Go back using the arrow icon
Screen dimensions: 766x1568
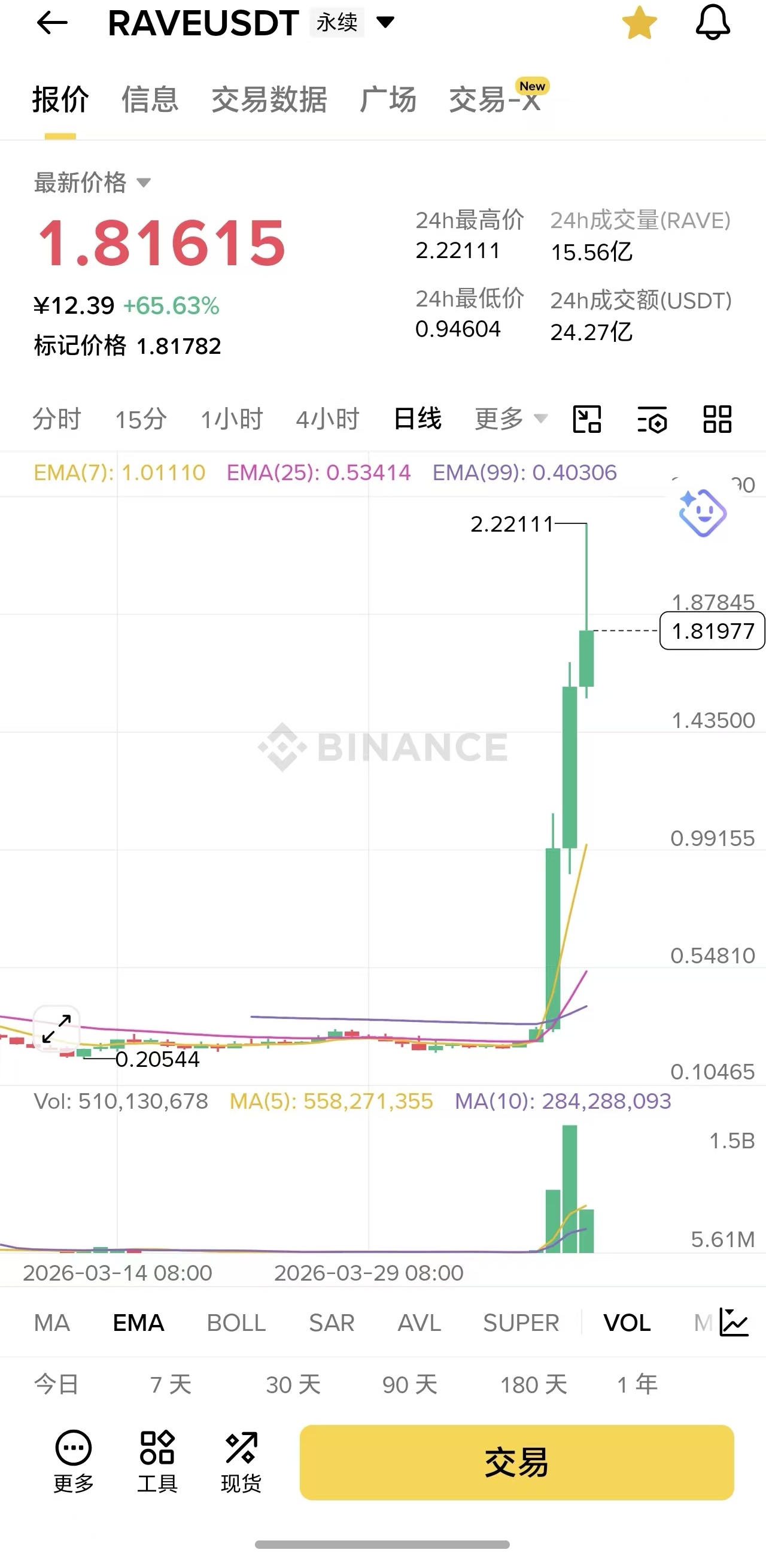[51, 23]
